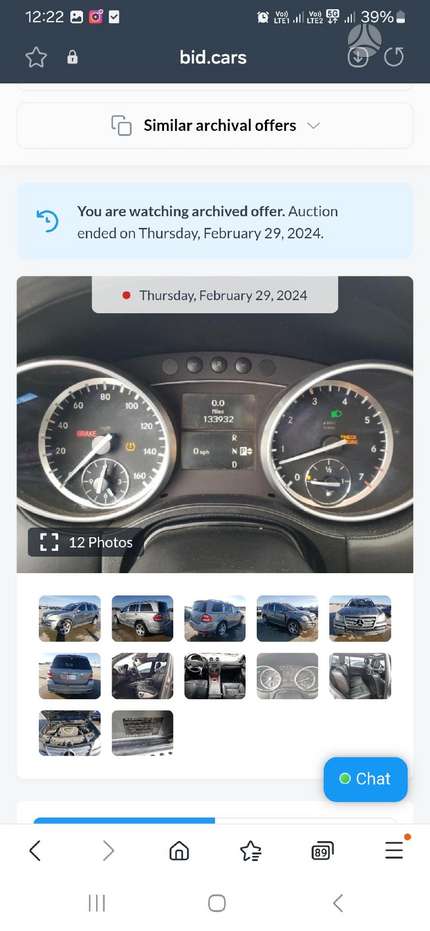Open the browser bookmarks list

[x=251, y=851]
